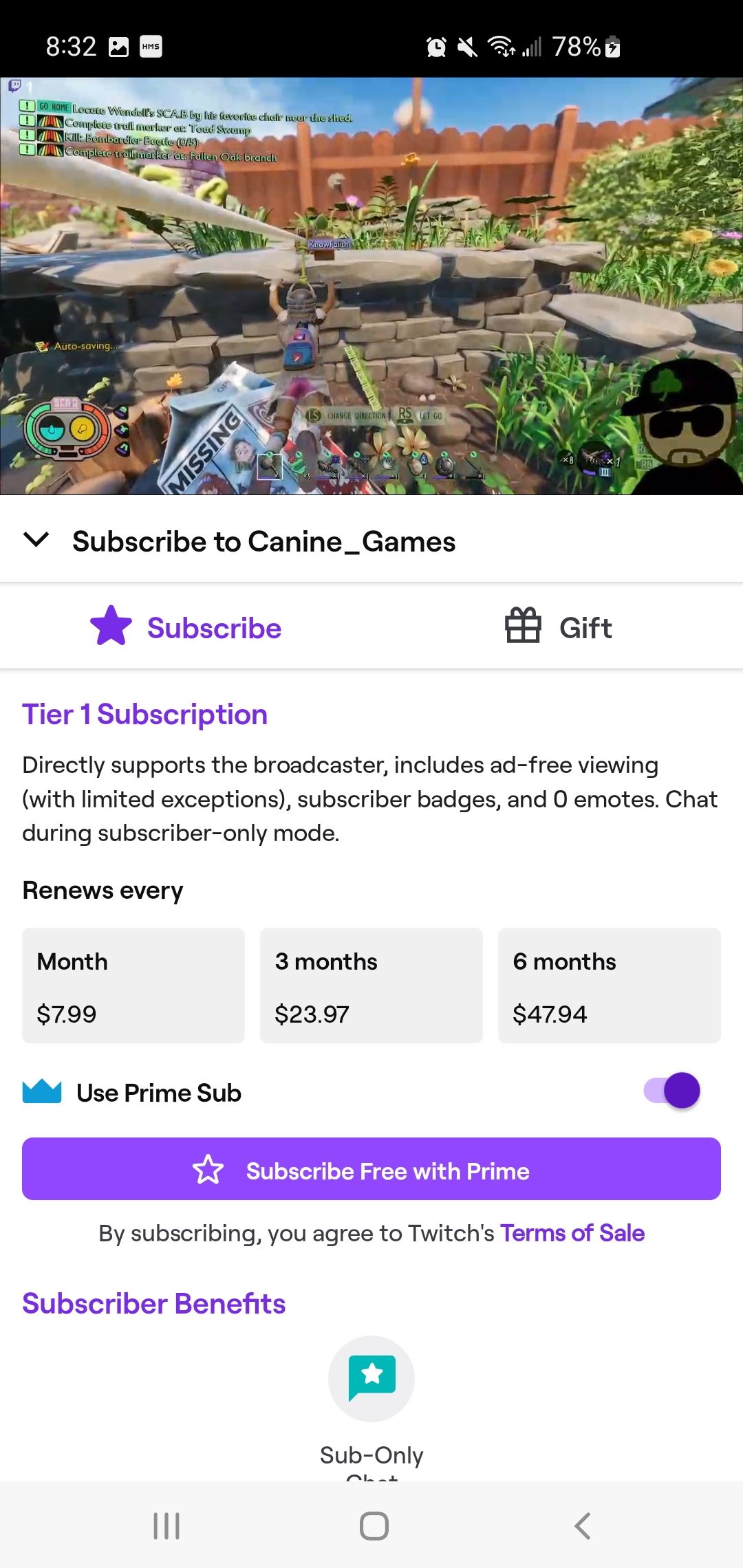Image resolution: width=743 pixels, height=1568 pixels.
Task: Switch to the Gift tab
Action: click(559, 627)
